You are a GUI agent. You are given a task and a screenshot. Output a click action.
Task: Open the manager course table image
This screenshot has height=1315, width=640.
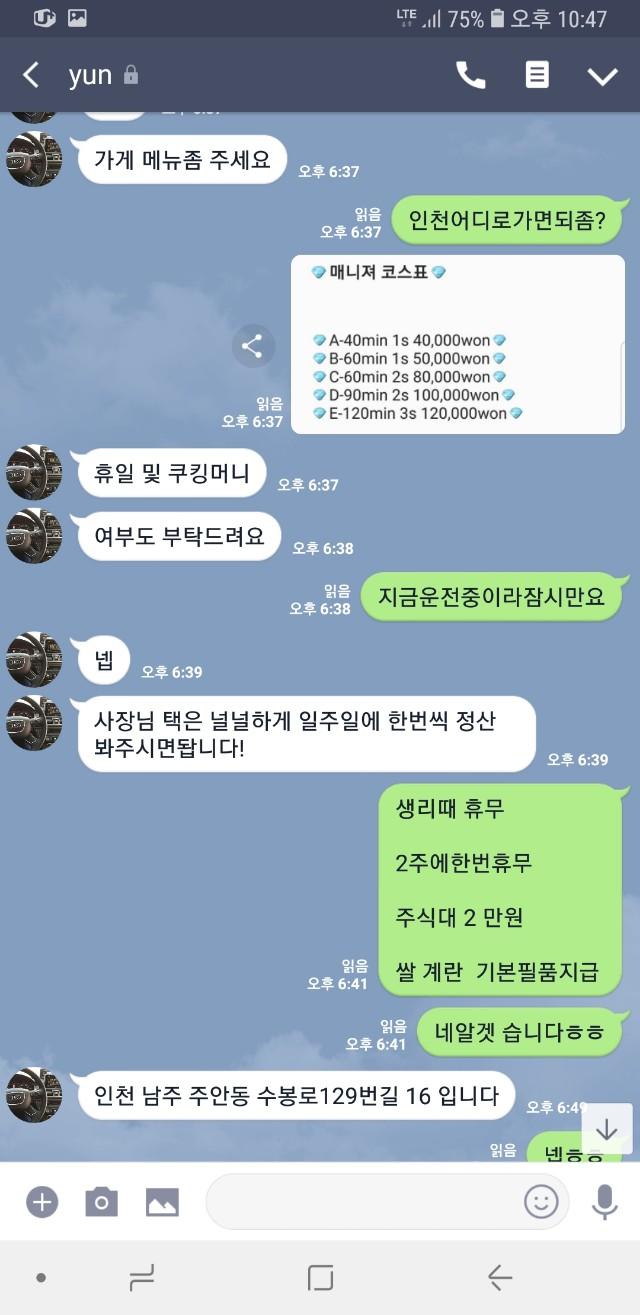pos(458,344)
